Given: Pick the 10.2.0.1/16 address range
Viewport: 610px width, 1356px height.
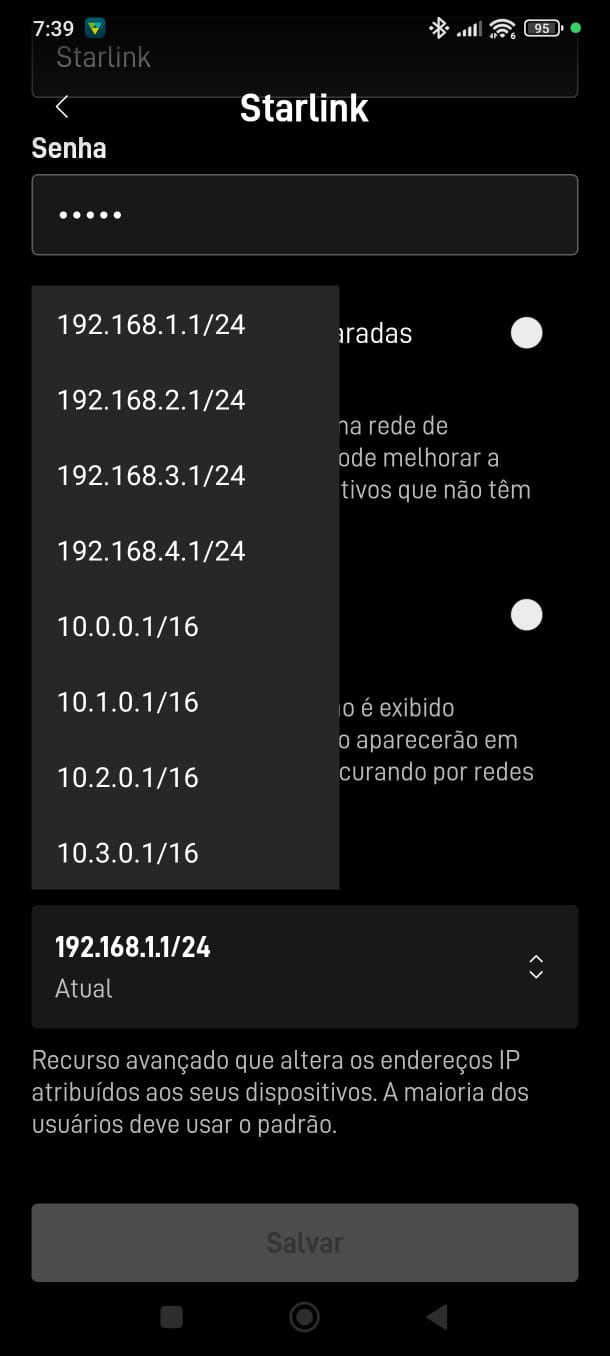Looking at the screenshot, I should tap(128, 778).
